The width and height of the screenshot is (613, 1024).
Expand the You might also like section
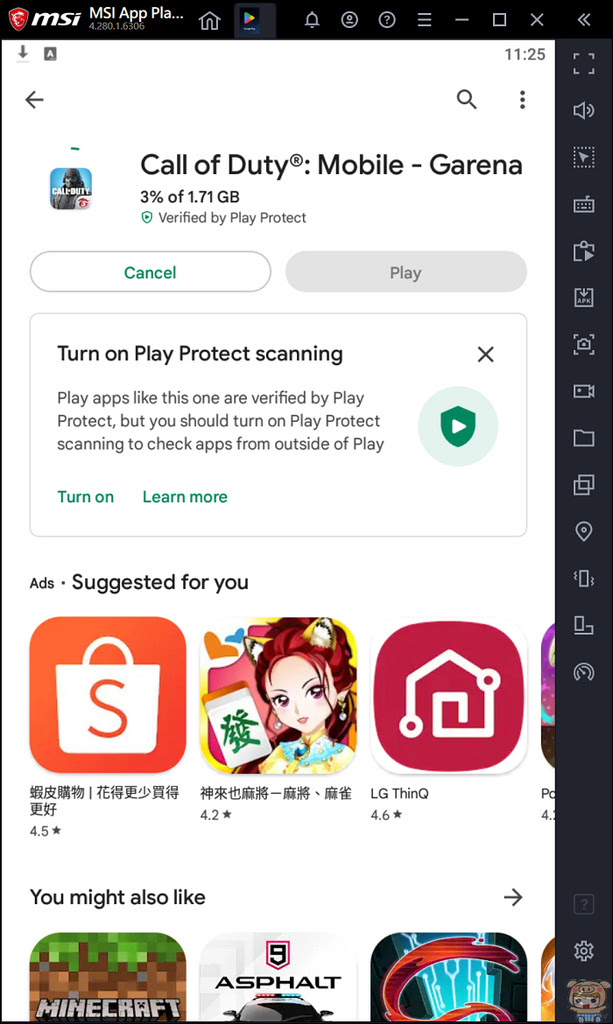point(513,897)
